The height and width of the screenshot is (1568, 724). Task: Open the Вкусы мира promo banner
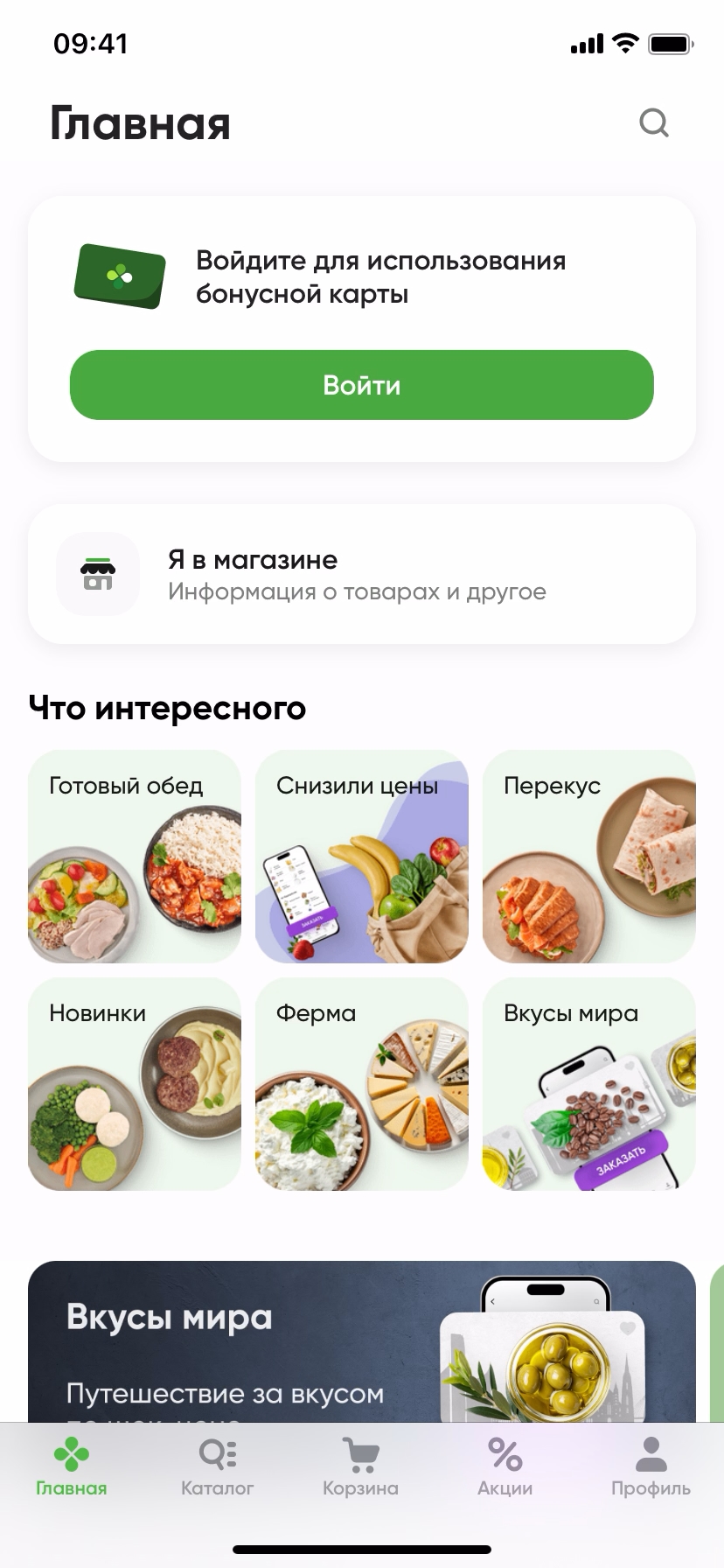262,1339
